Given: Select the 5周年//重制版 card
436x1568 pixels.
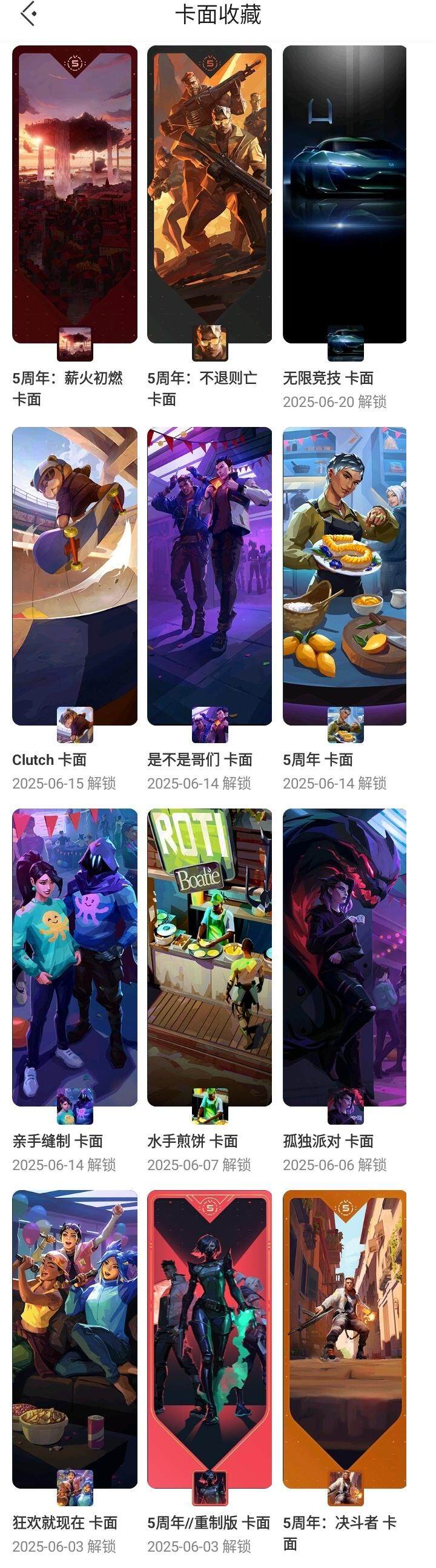Looking at the screenshot, I should click(210, 1338).
